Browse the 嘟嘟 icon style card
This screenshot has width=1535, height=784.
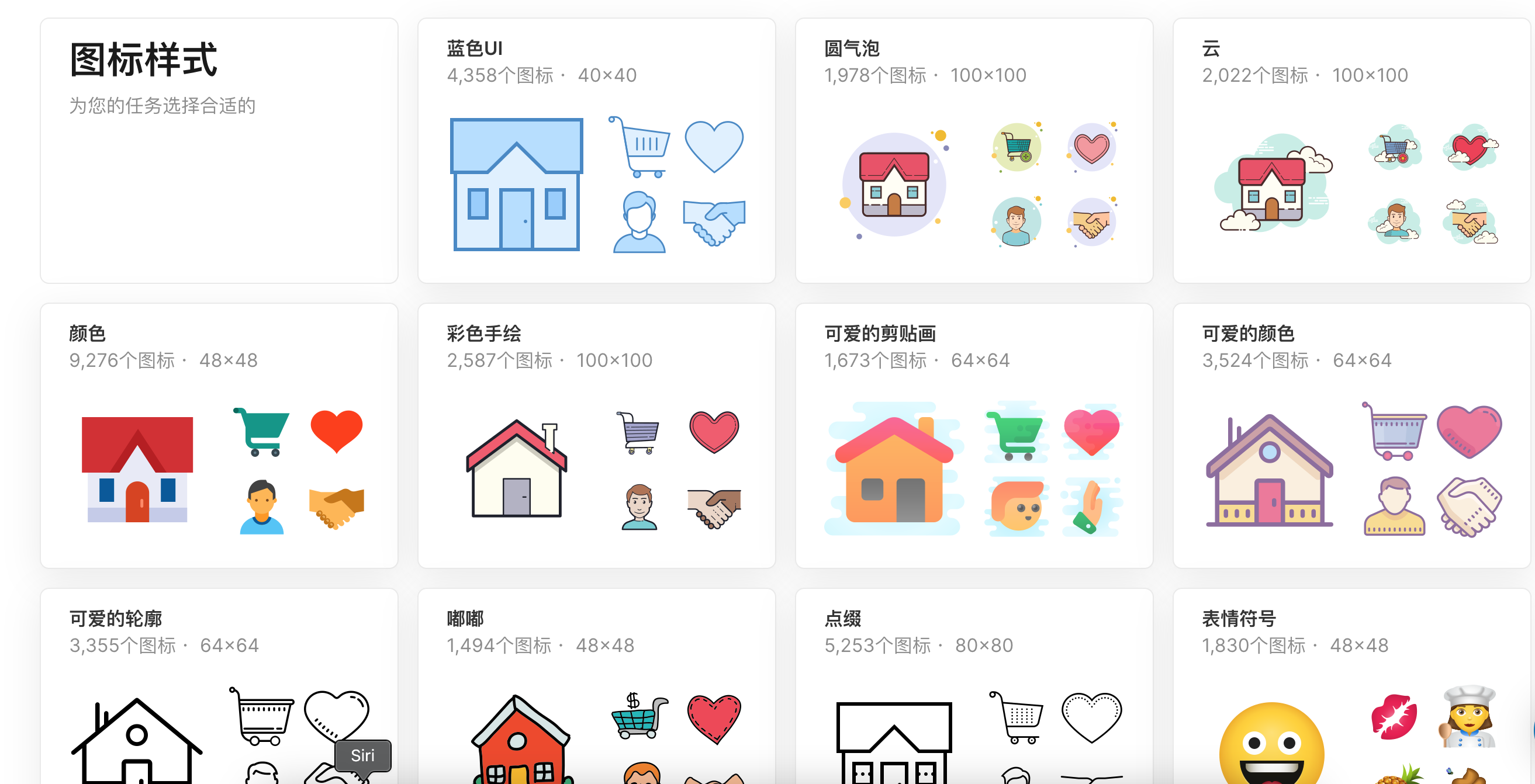click(596, 685)
